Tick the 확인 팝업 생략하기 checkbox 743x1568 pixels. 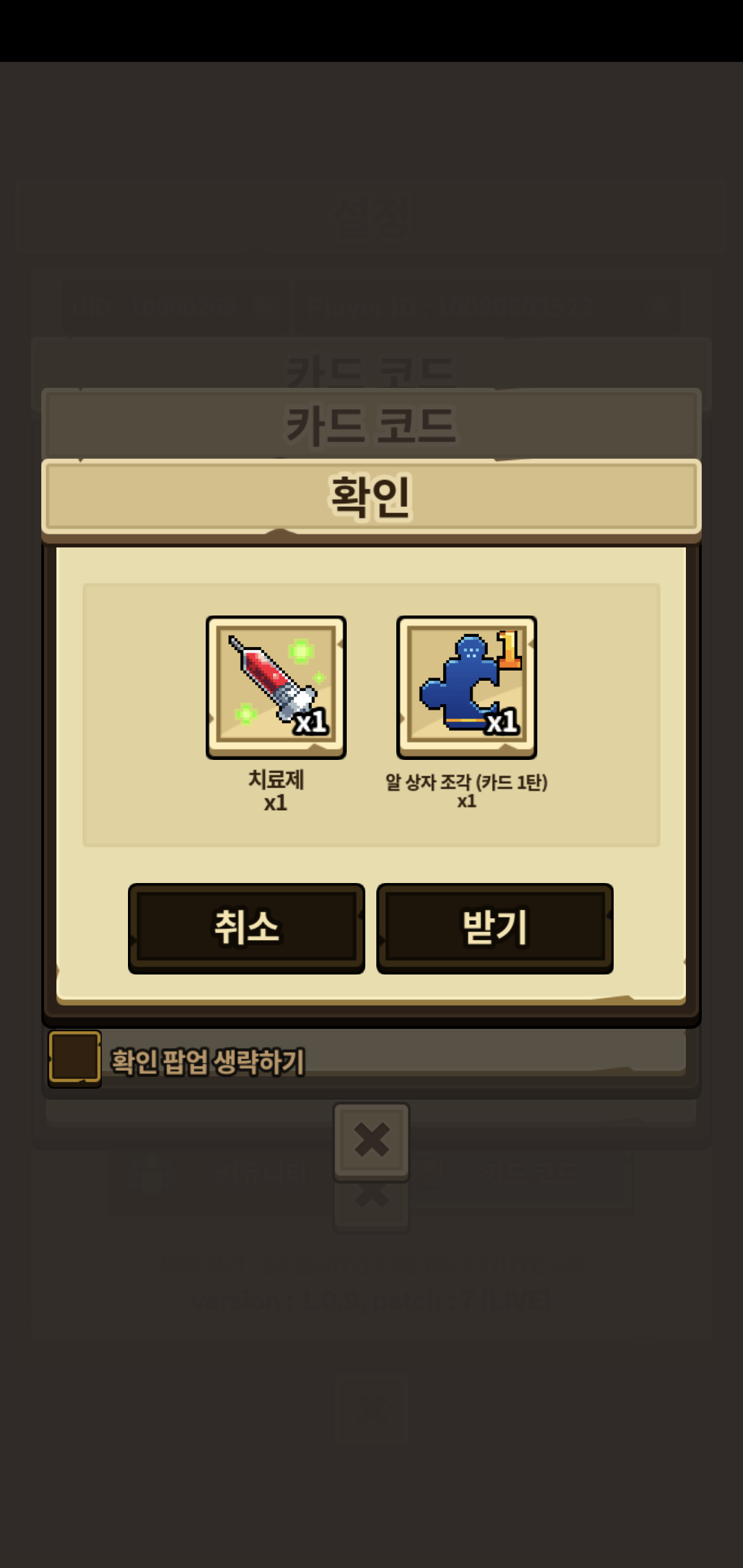coord(74,1058)
